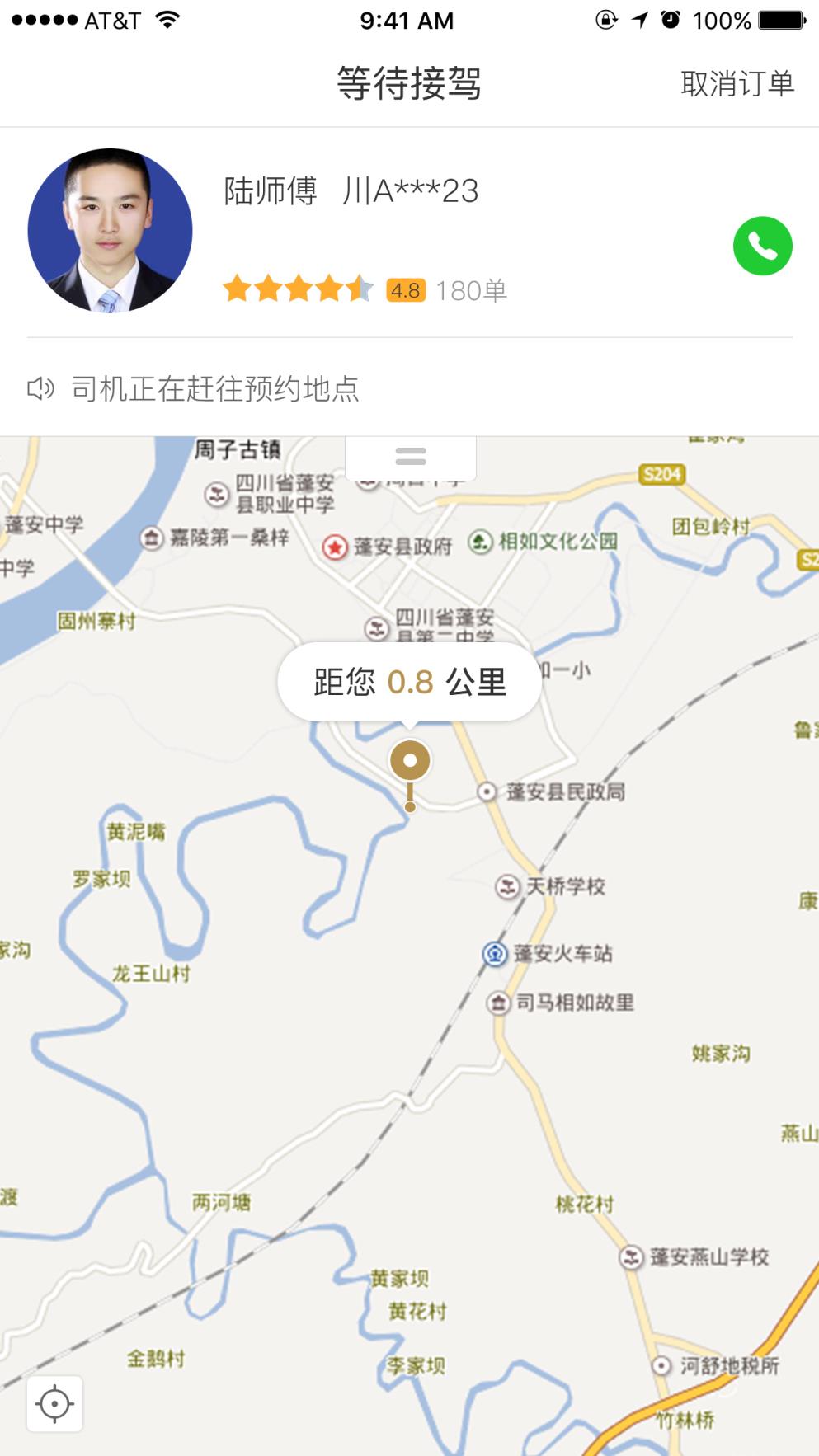Select the 河舒地税所 marker at bottom
Image resolution: width=819 pixels, height=1456 pixels.
(662, 1366)
